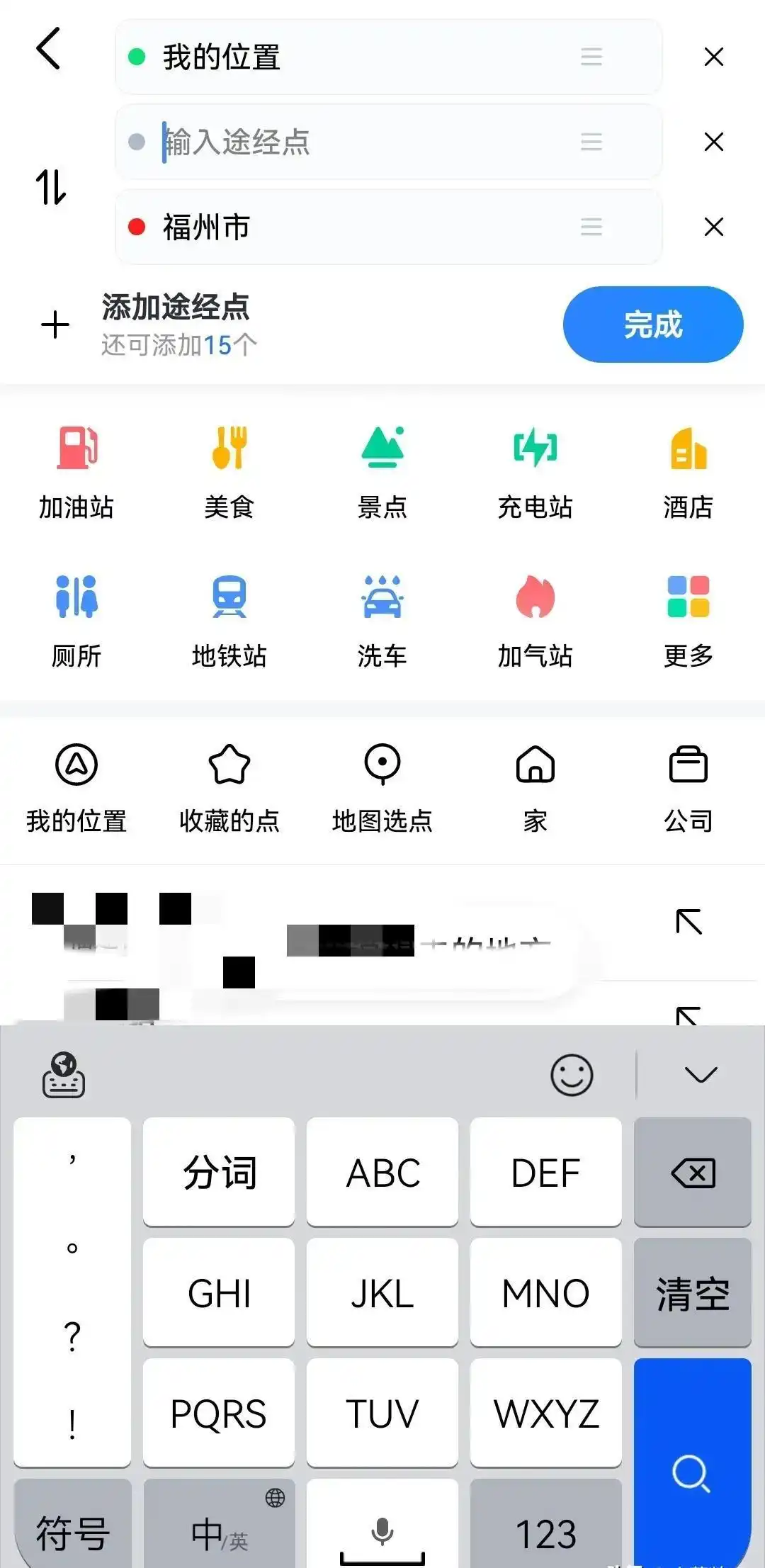Add another waypoint with 添加途经点
765x1568 pixels.
pyautogui.click(x=149, y=325)
